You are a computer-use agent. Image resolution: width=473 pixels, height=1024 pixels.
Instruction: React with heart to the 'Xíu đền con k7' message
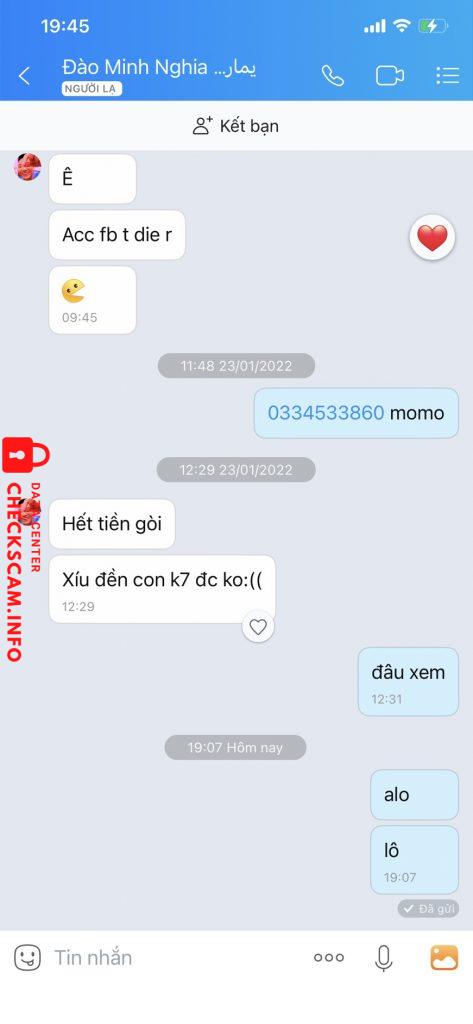click(258, 627)
